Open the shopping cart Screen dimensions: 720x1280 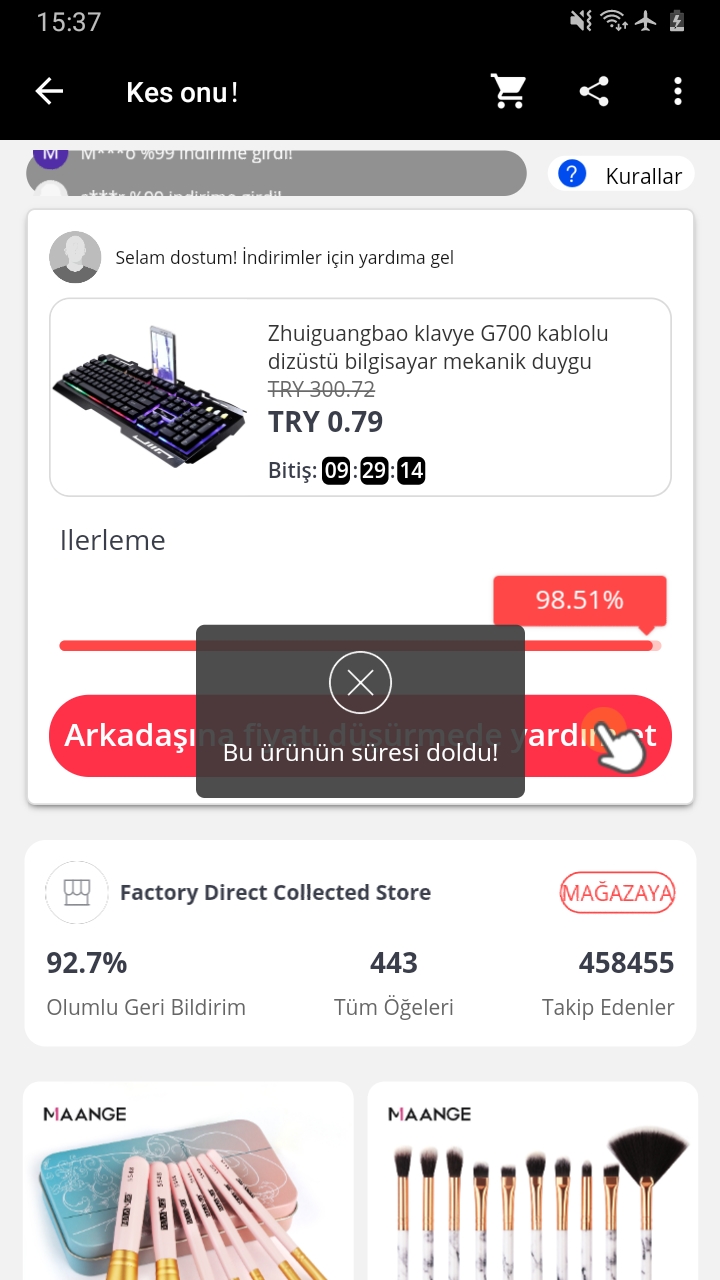[508, 92]
